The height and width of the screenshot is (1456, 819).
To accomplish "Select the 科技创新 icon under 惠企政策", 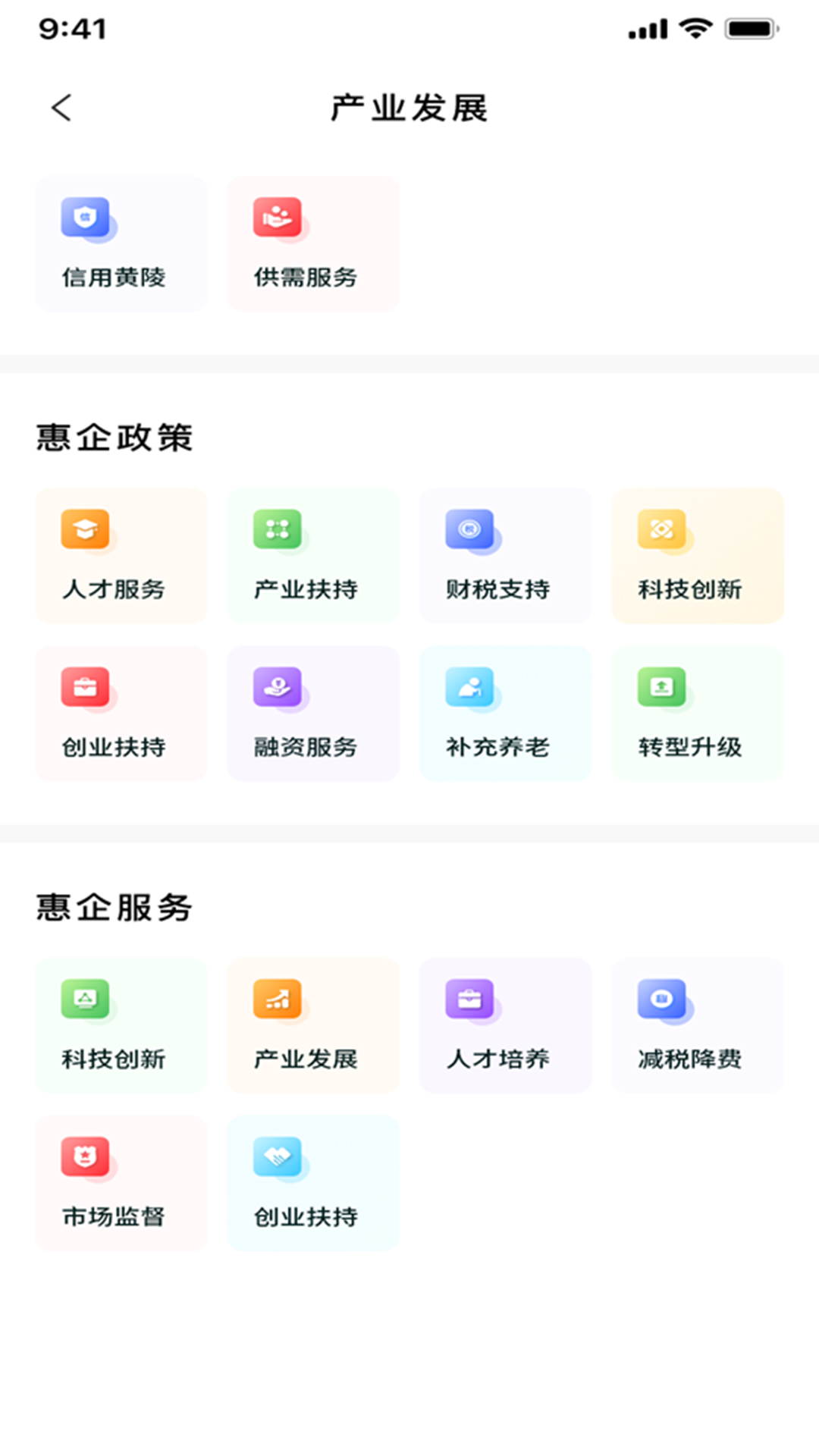I will (697, 556).
